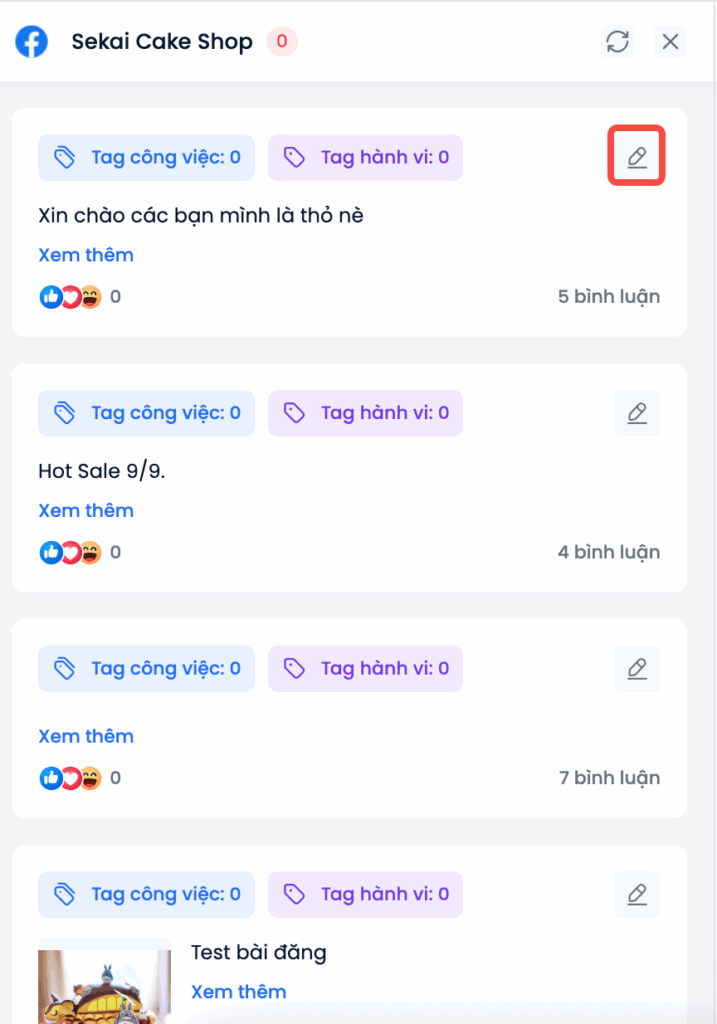Open Tag công việc on 'Xin chào' post
Image resolution: width=717 pixels, height=1024 pixels.
(147, 157)
